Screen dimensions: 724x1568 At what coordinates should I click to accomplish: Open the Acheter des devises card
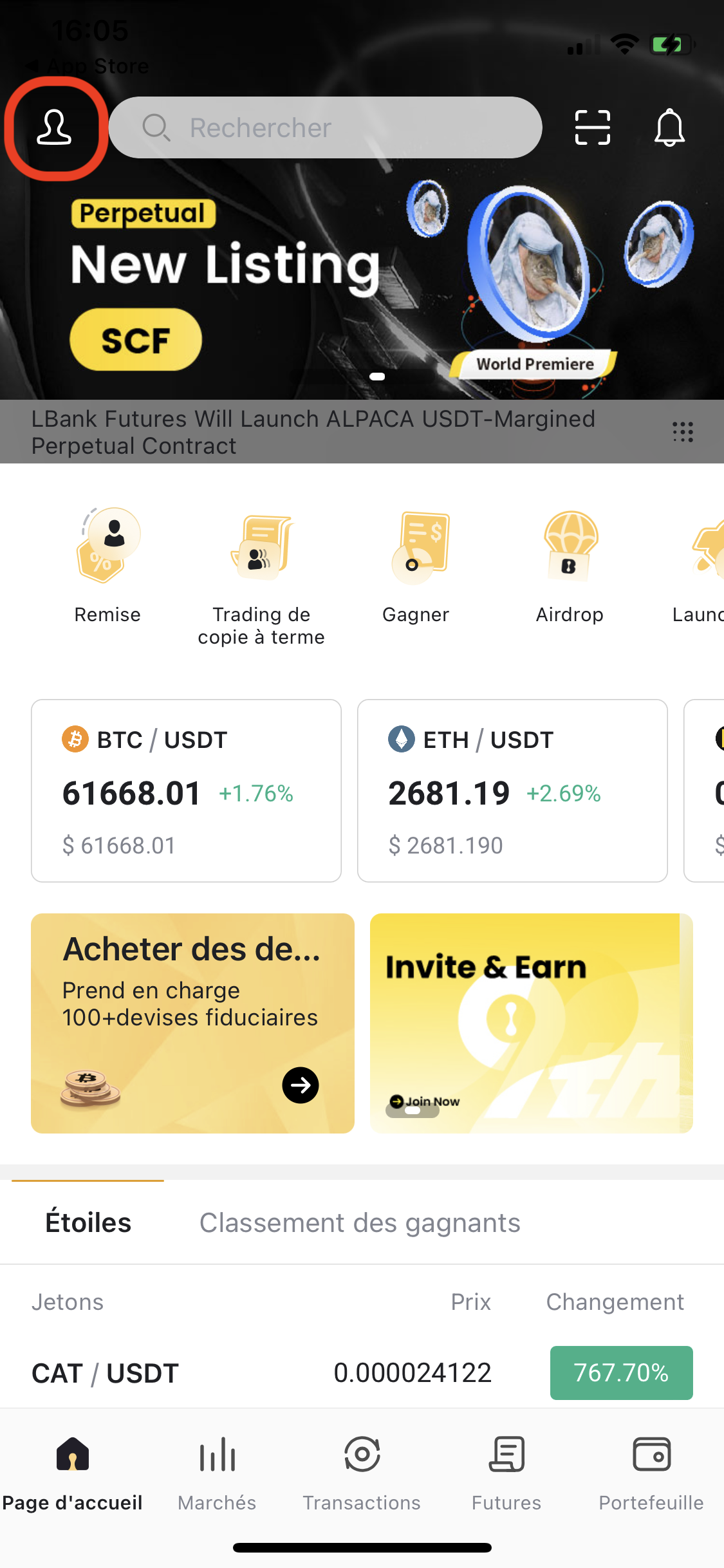point(192,1023)
